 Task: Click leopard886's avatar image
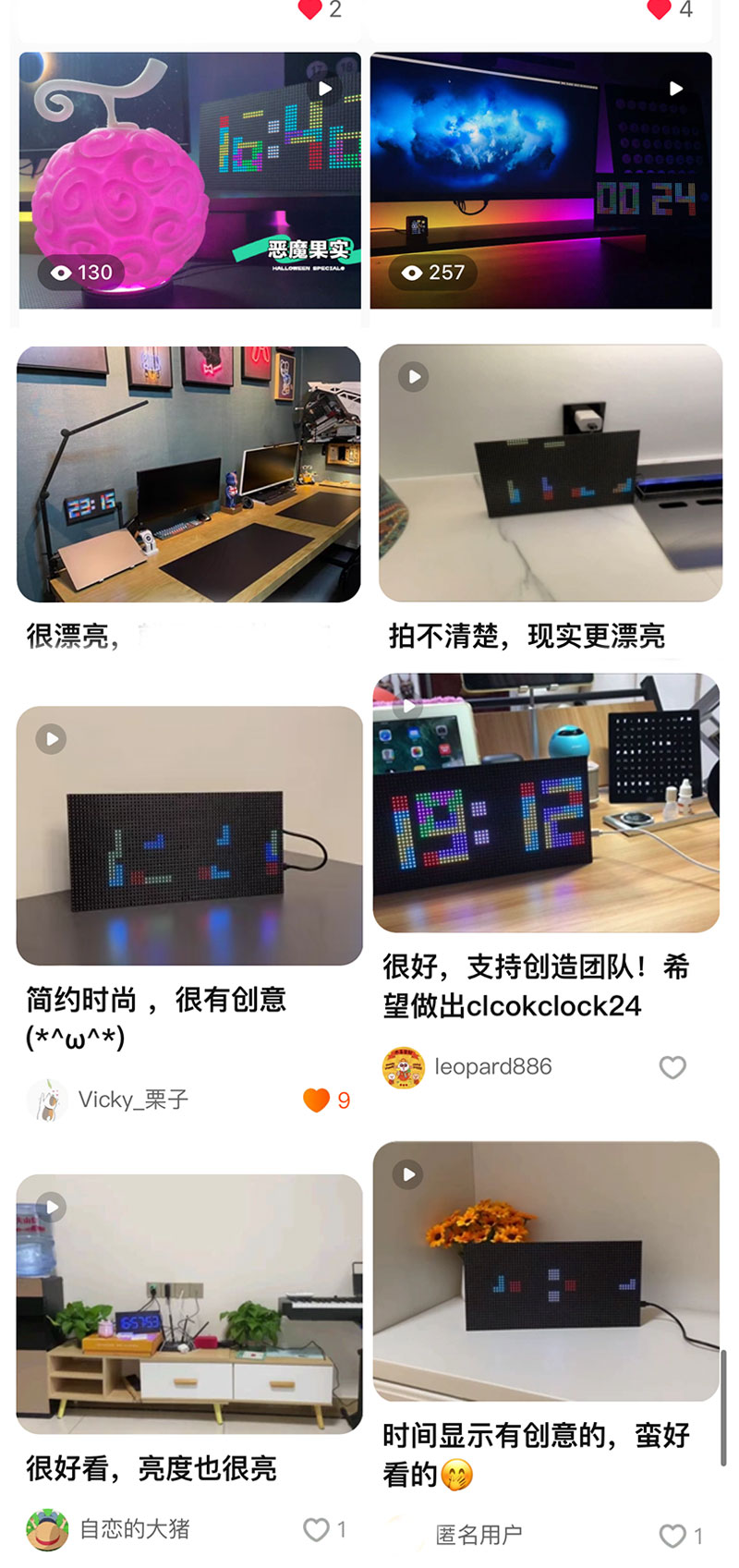coord(404,1067)
